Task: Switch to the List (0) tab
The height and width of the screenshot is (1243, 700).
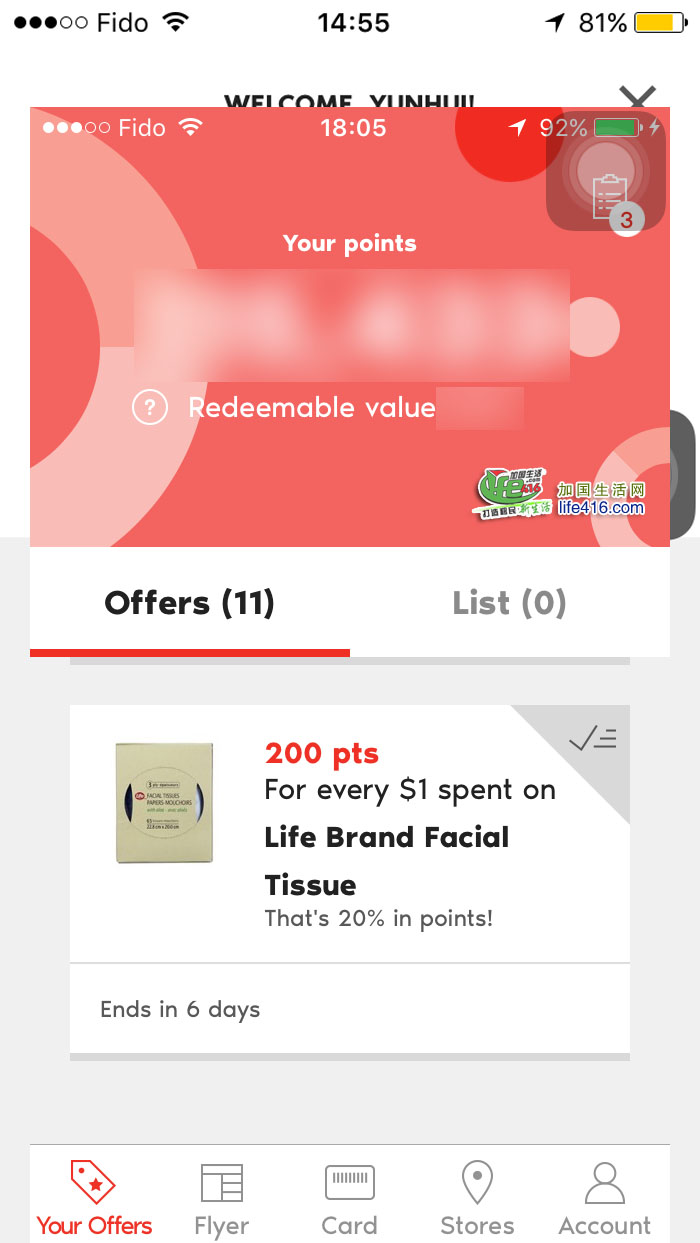Action: tap(509, 603)
